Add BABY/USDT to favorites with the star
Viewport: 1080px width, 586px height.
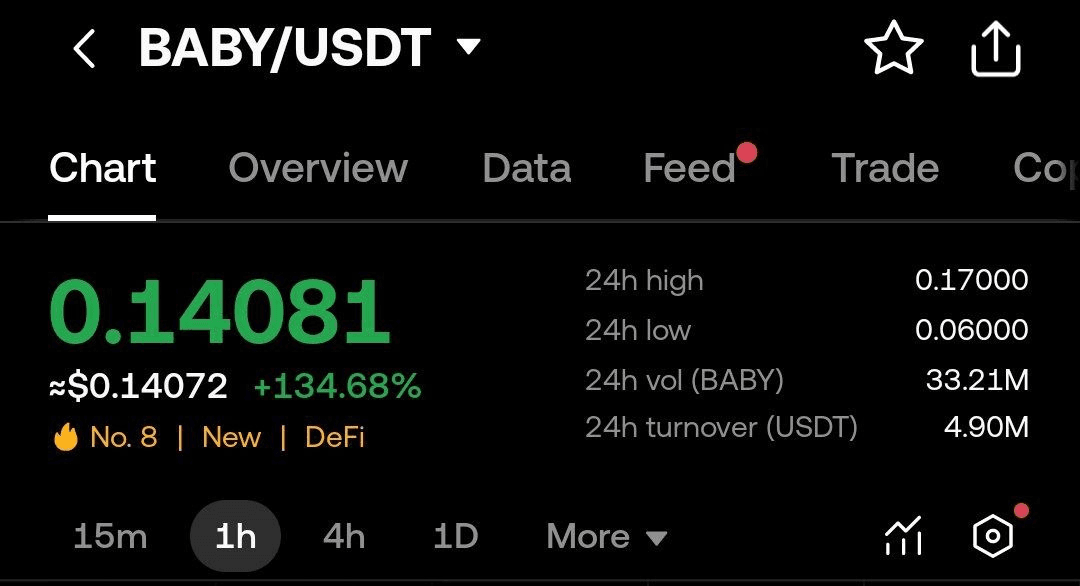click(x=892, y=48)
